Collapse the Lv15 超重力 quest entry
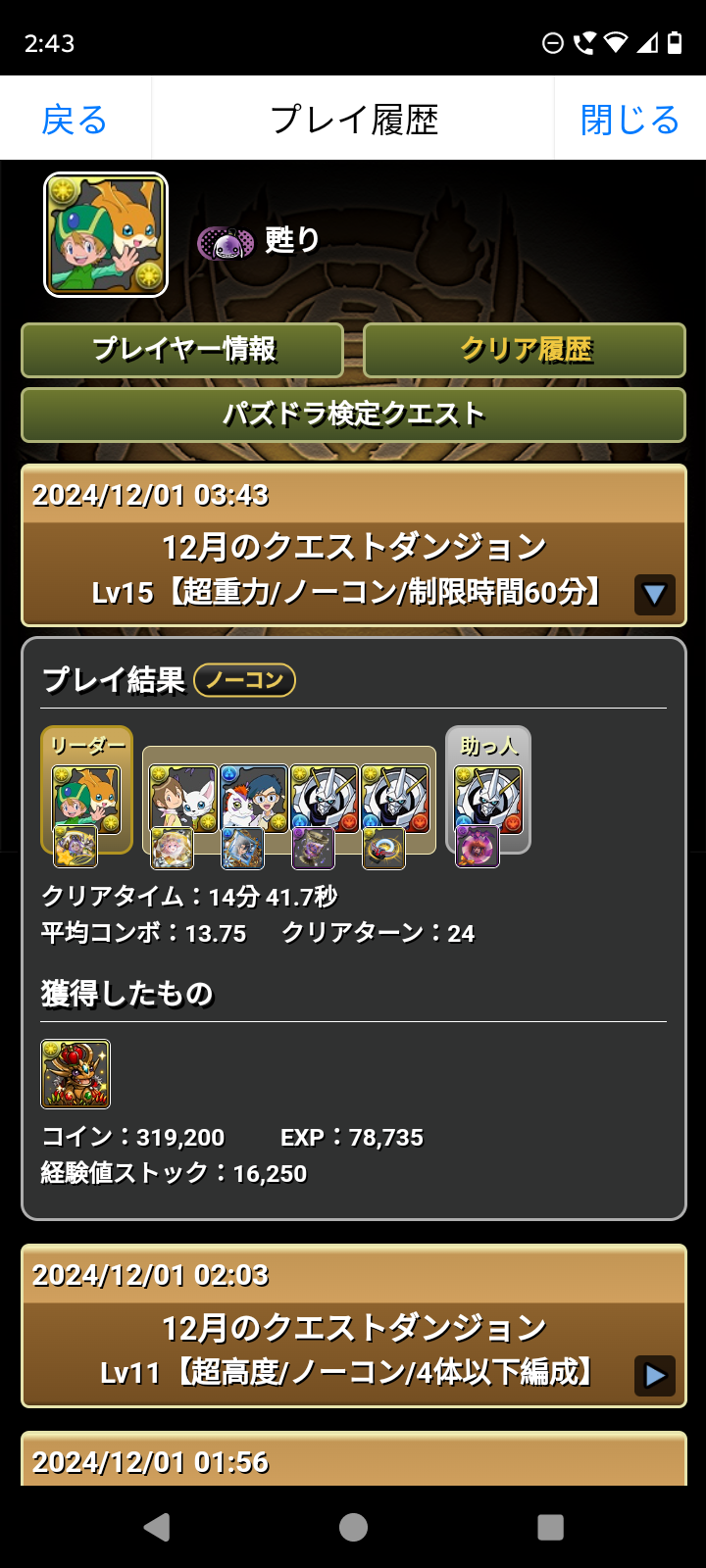 654,594
